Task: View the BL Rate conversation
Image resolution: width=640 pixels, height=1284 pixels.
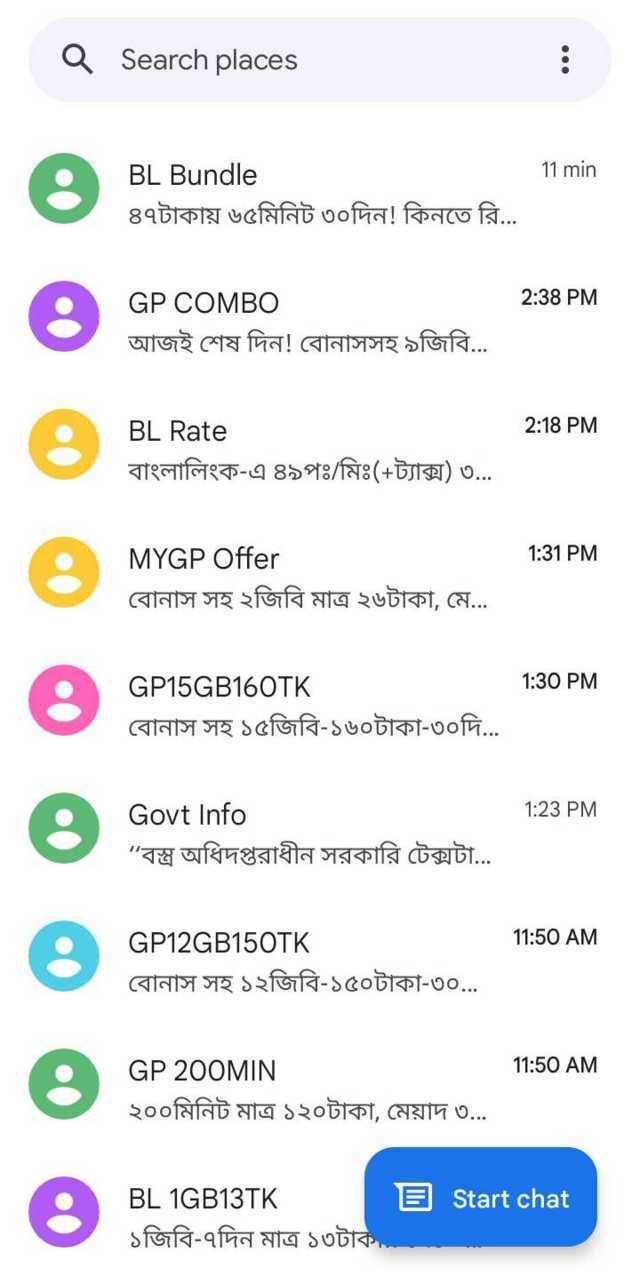Action: point(320,450)
